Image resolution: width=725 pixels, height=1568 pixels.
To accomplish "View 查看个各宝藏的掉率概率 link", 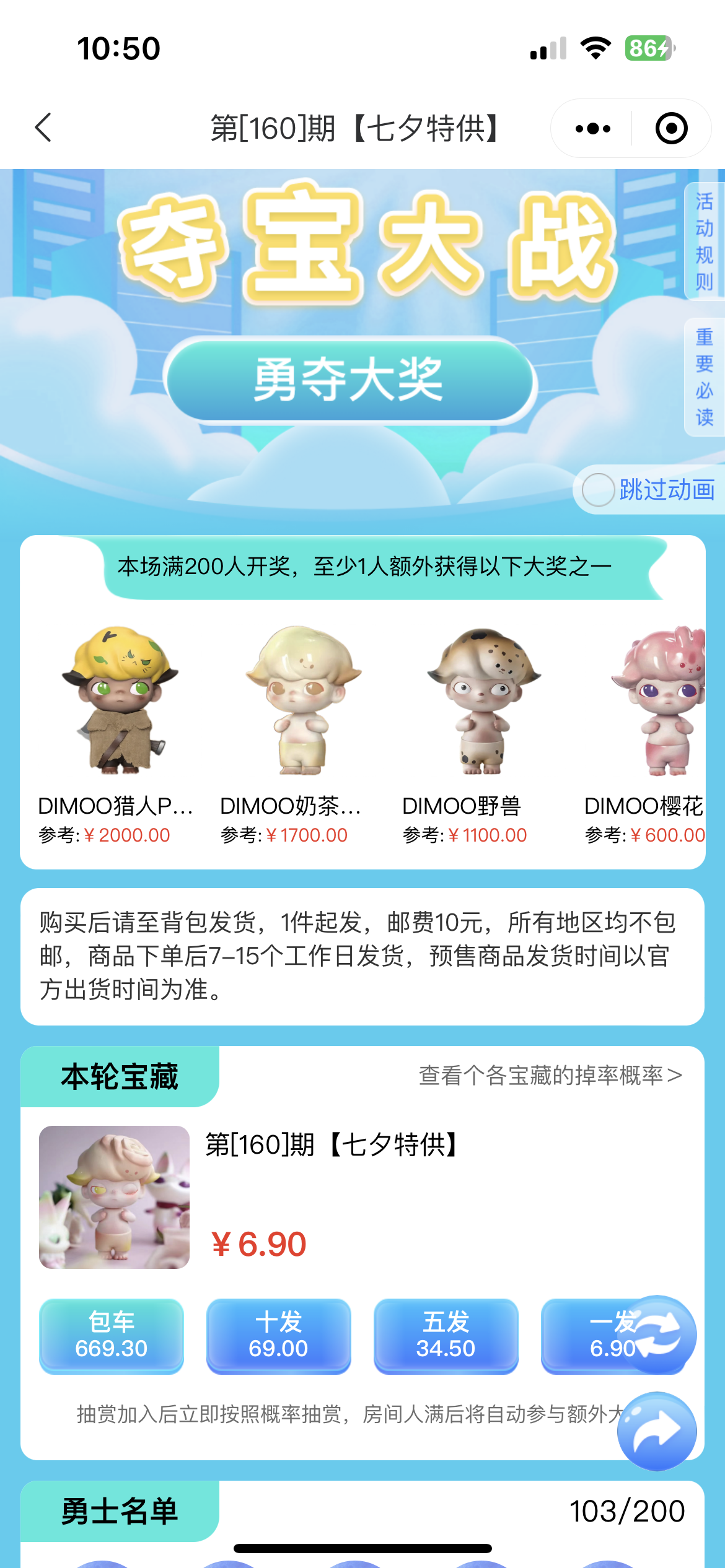I will coord(550,1076).
